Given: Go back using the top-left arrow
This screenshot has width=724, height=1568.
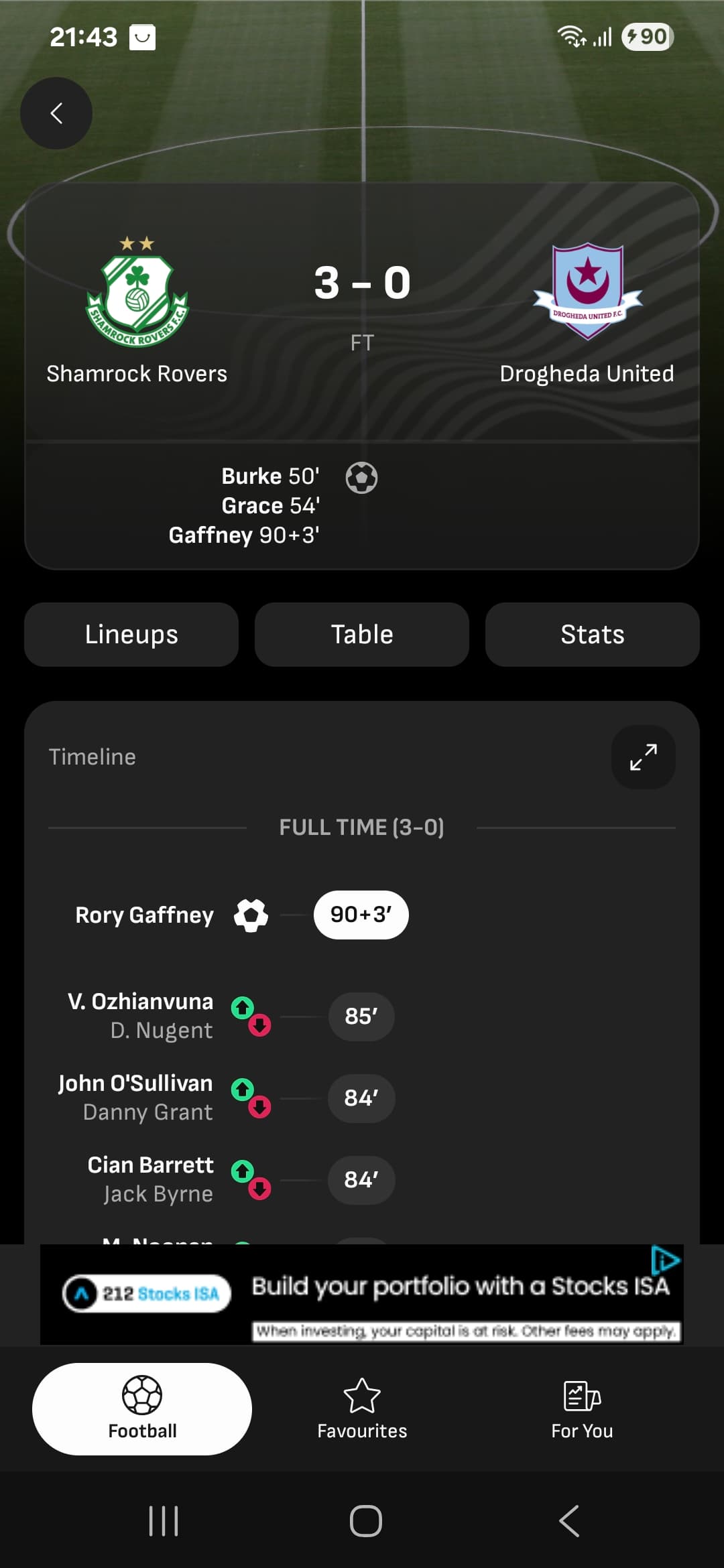Looking at the screenshot, I should click(x=56, y=113).
